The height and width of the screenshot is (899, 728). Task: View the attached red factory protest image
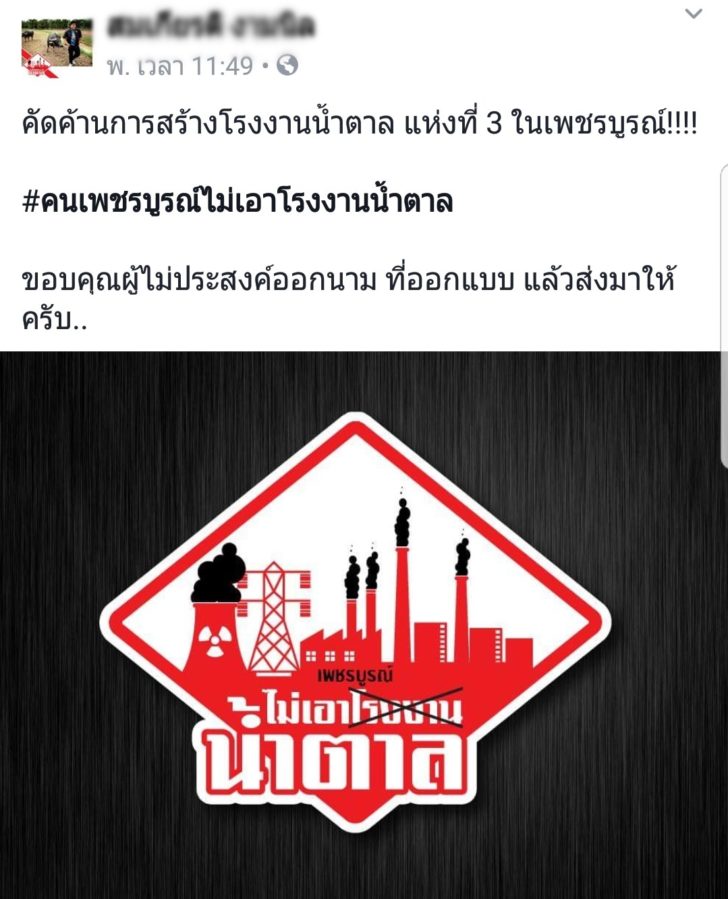(364, 625)
